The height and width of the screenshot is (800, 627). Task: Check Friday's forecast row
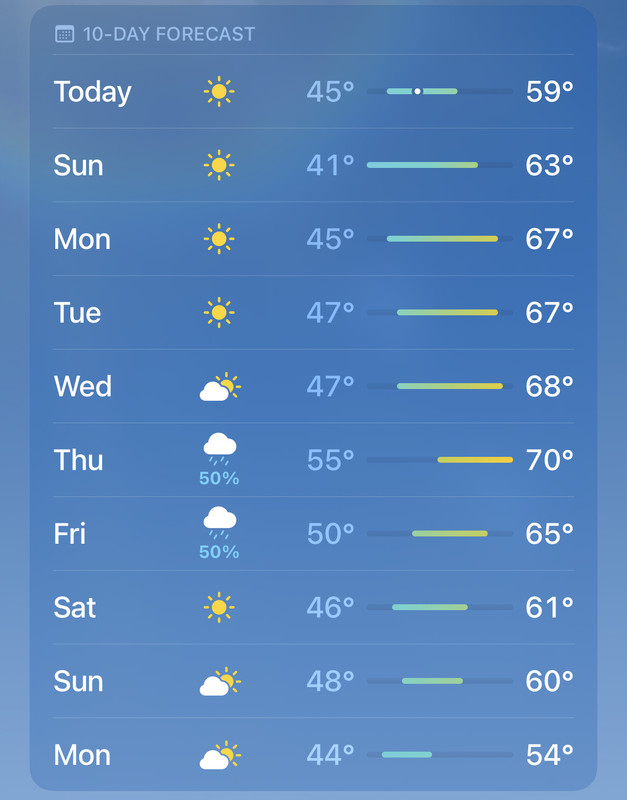[x=313, y=534]
